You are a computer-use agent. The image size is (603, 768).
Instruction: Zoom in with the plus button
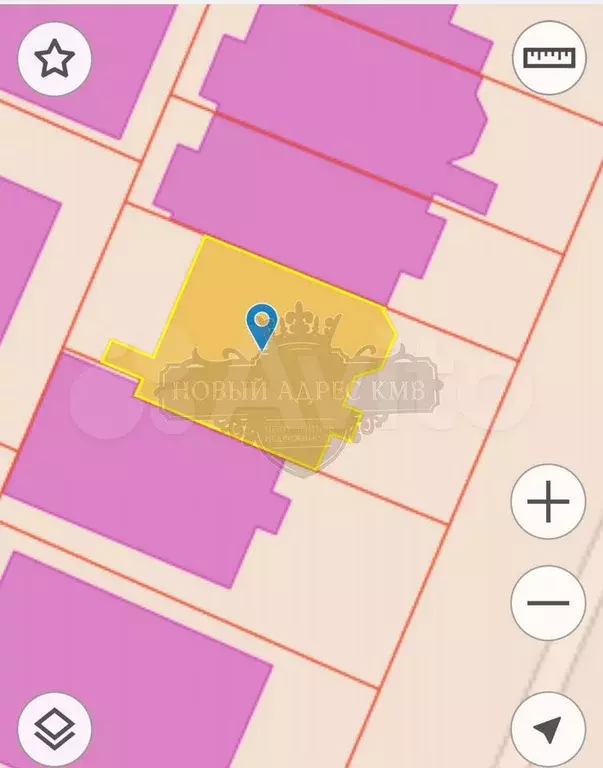click(548, 501)
